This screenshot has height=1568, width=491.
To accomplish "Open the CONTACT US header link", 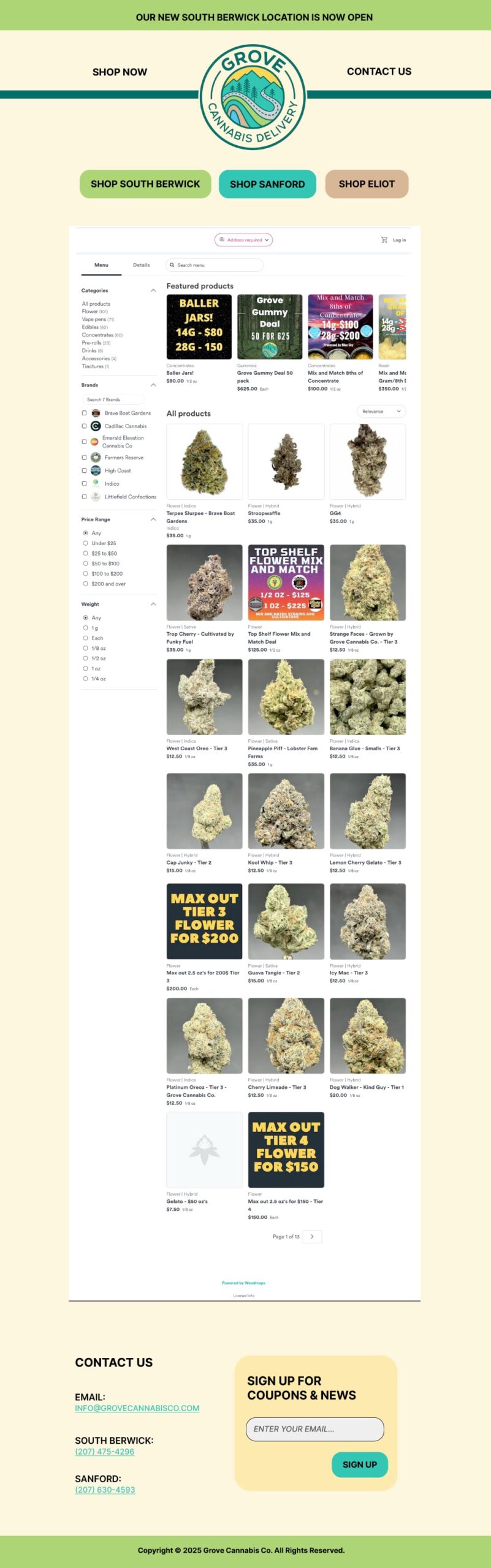I will (379, 71).
